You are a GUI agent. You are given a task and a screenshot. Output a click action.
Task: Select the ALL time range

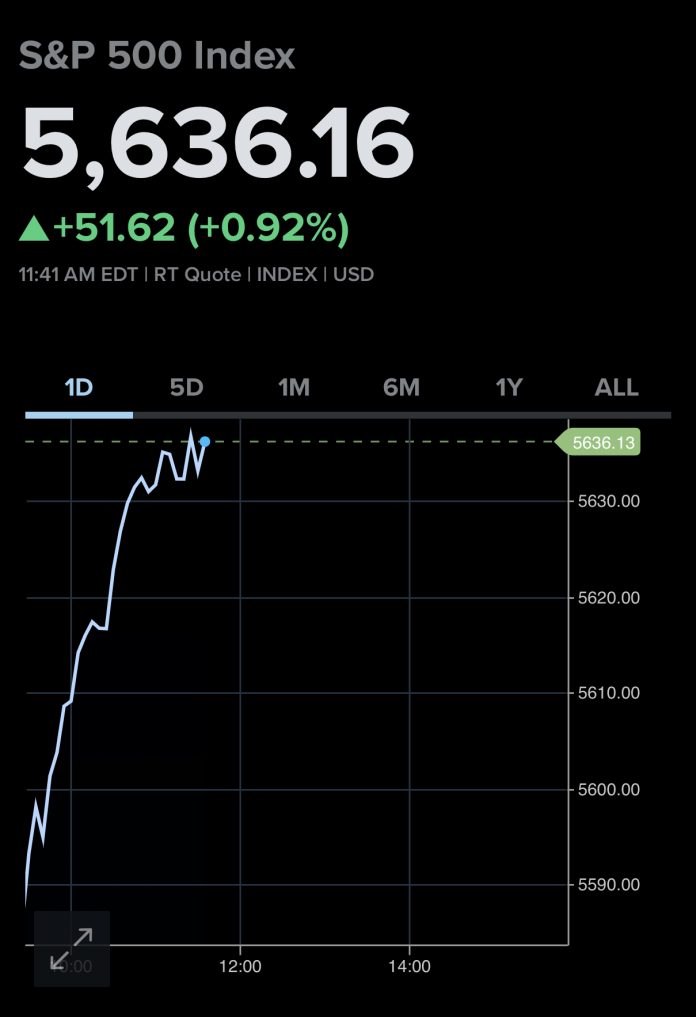coord(616,388)
